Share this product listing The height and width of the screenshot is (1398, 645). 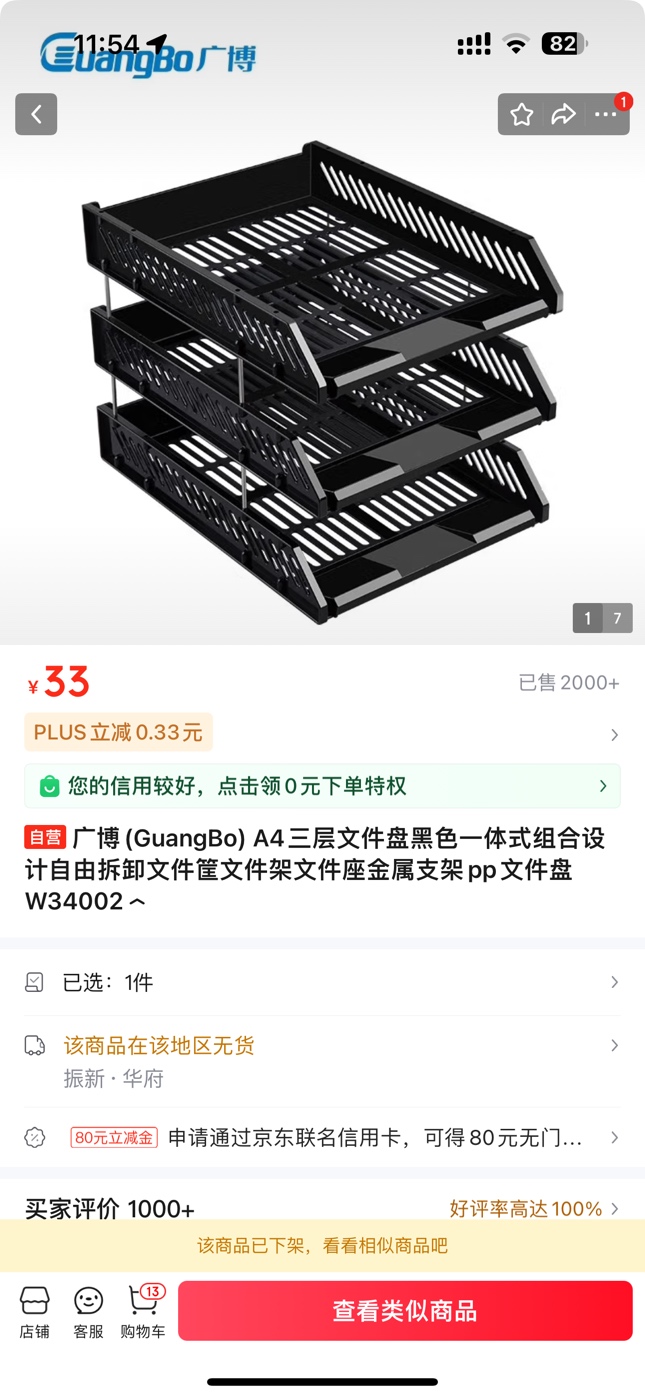point(564,114)
